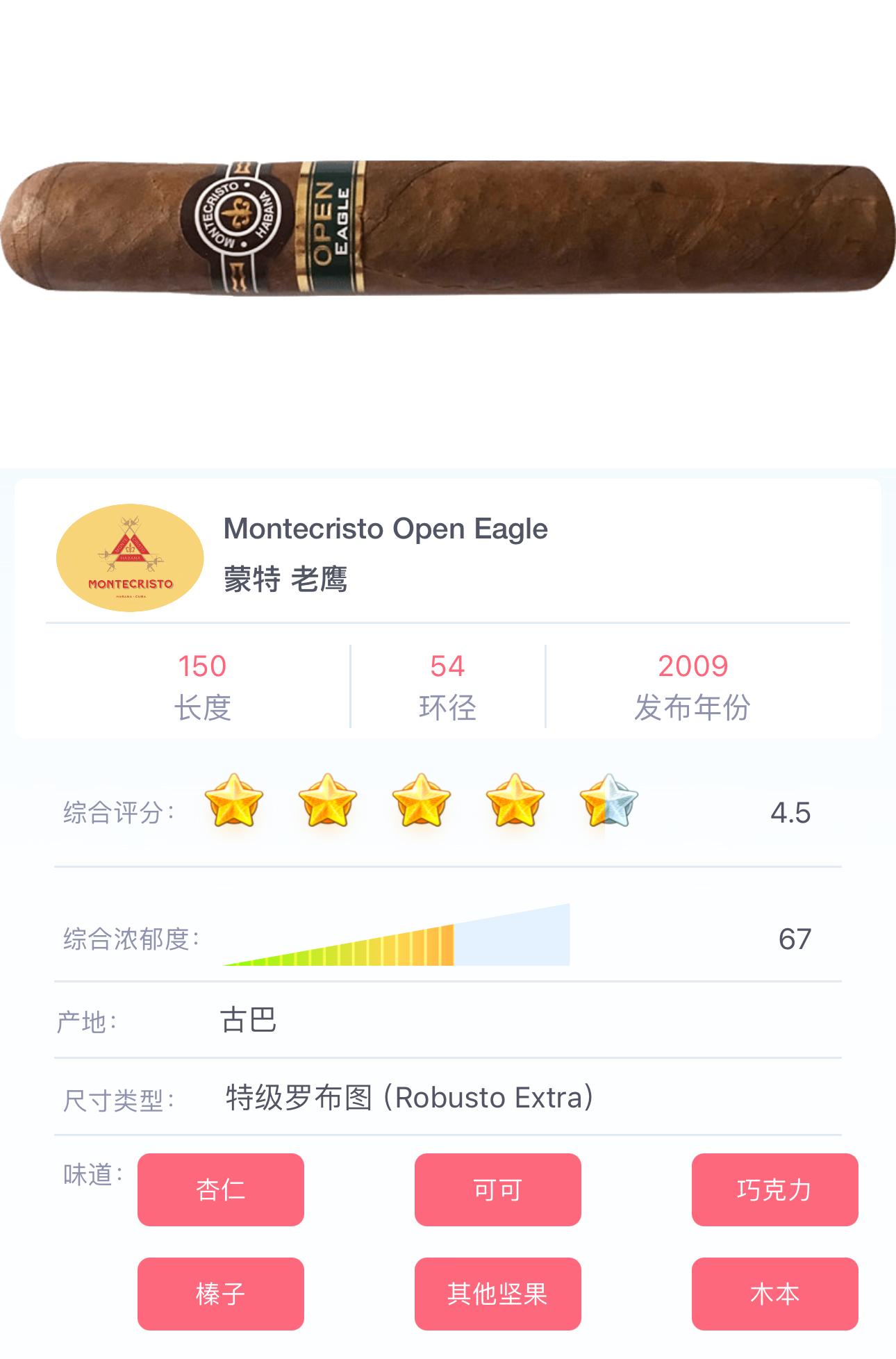Open the 巧克力 flavor tag
This screenshot has height=1359, width=896.
[774, 1189]
